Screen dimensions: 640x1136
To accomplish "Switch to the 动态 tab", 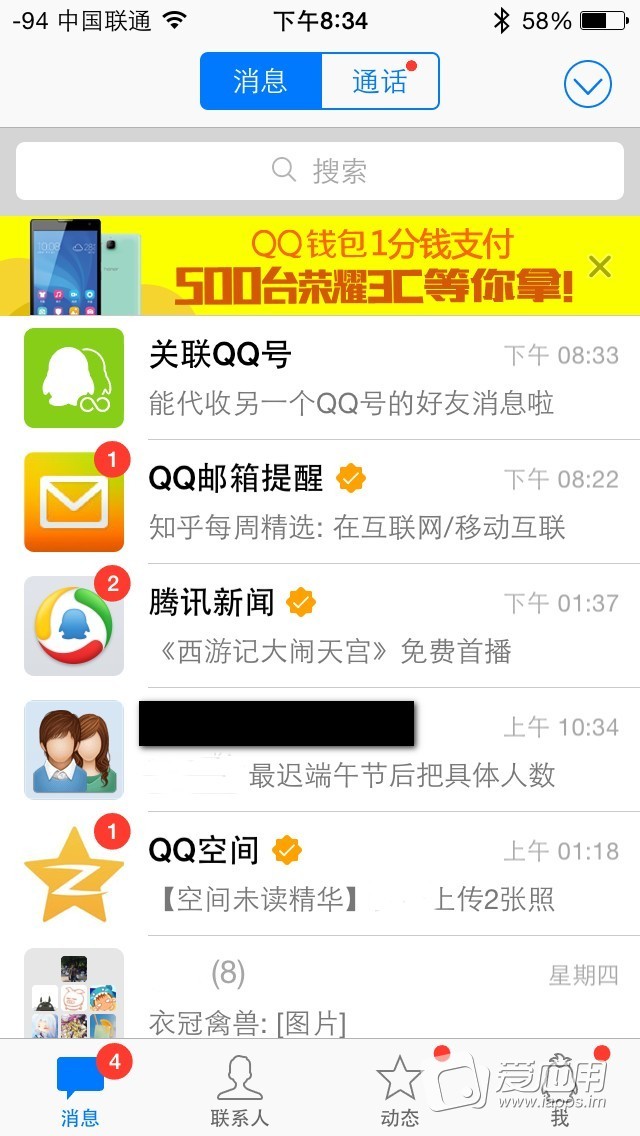I will point(399,1090).
